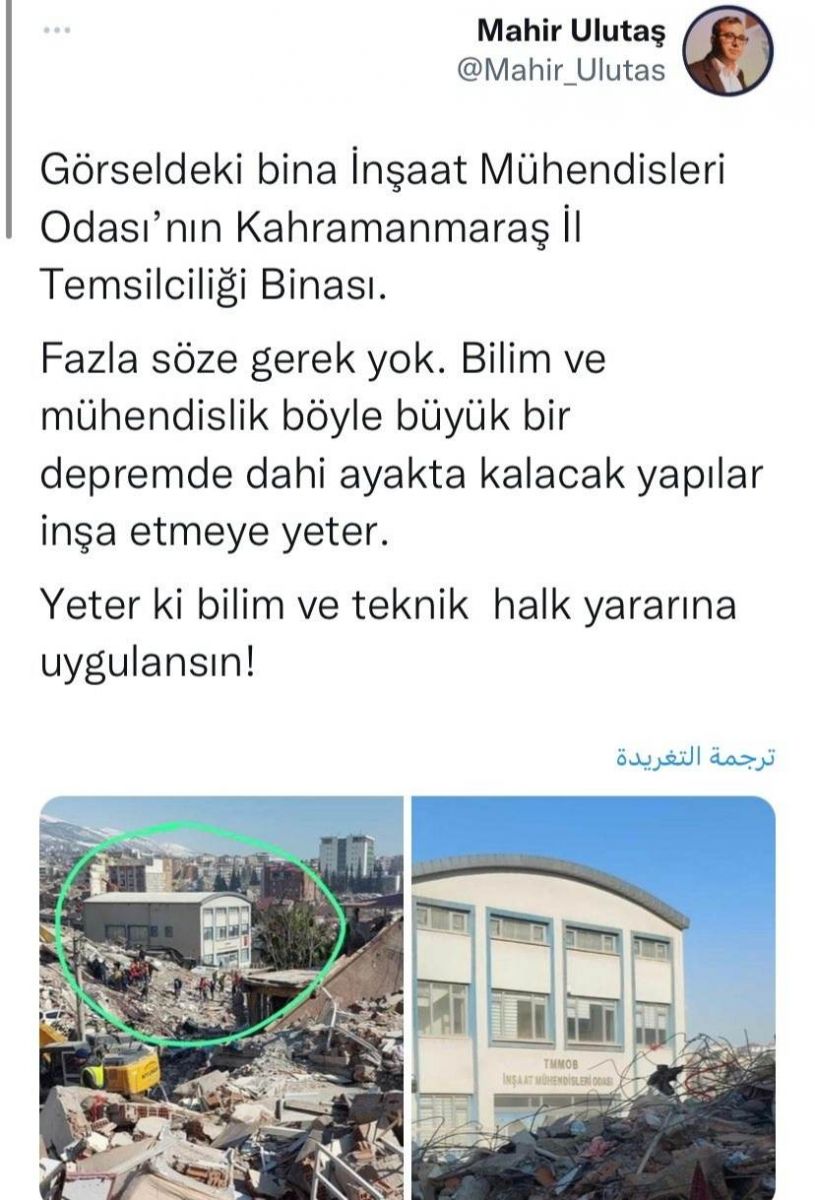815x1200 pixels.
Task: Translate the tweet via ترجمة التغريدة
Action: point(696,756)
